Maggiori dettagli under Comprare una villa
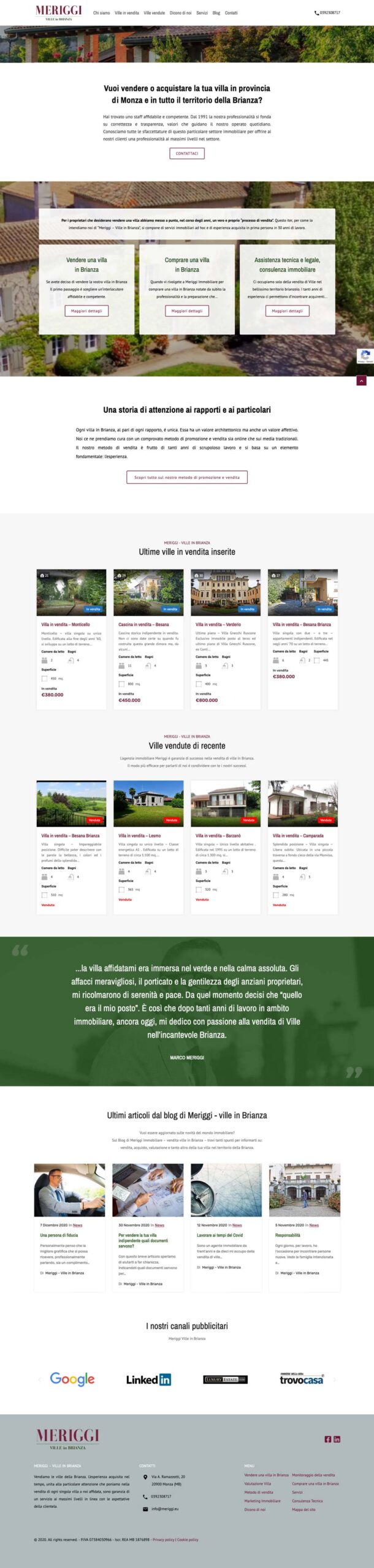This screenshot has height=1568, width=374. 186,311
